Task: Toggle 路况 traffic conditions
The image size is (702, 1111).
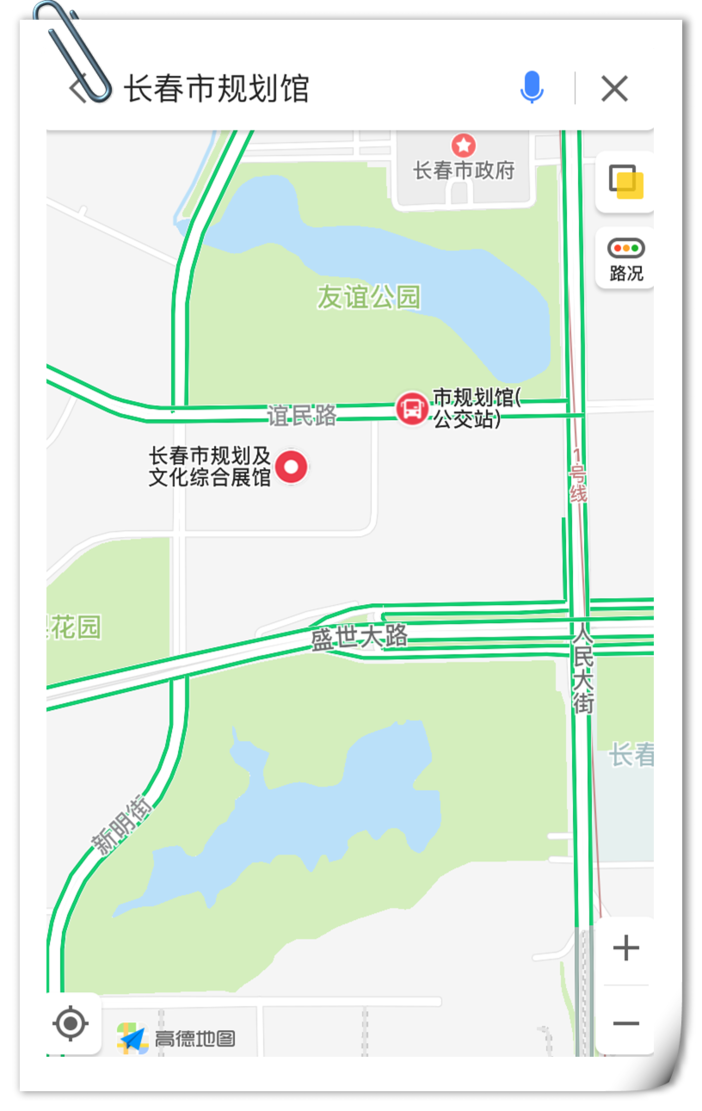Action: [626, 258]
